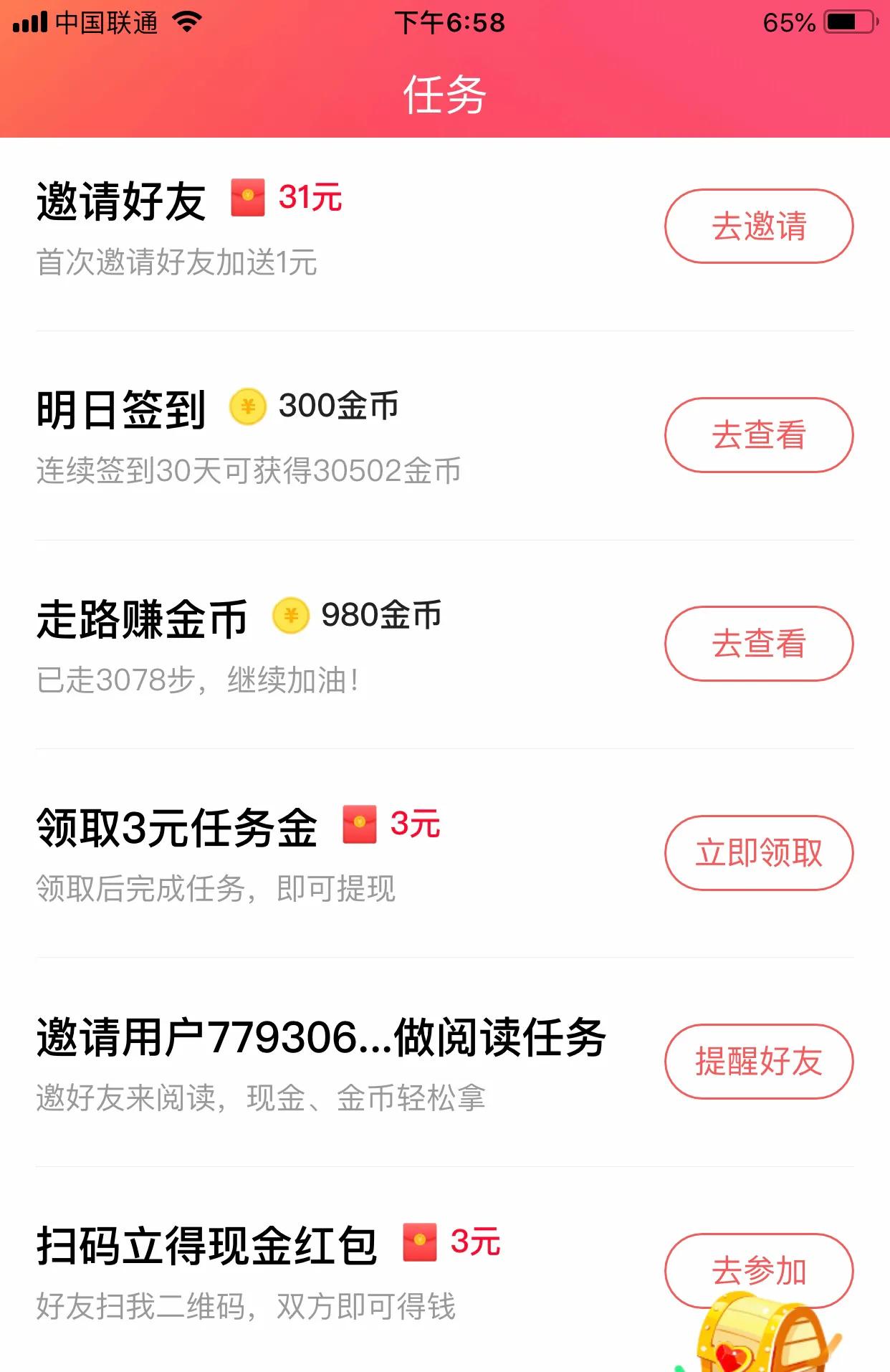Viewport: 890px width, 1372px height.
Task: Tap 立即领取 to claim 3元任务金
Action: [x=760, y=853]
